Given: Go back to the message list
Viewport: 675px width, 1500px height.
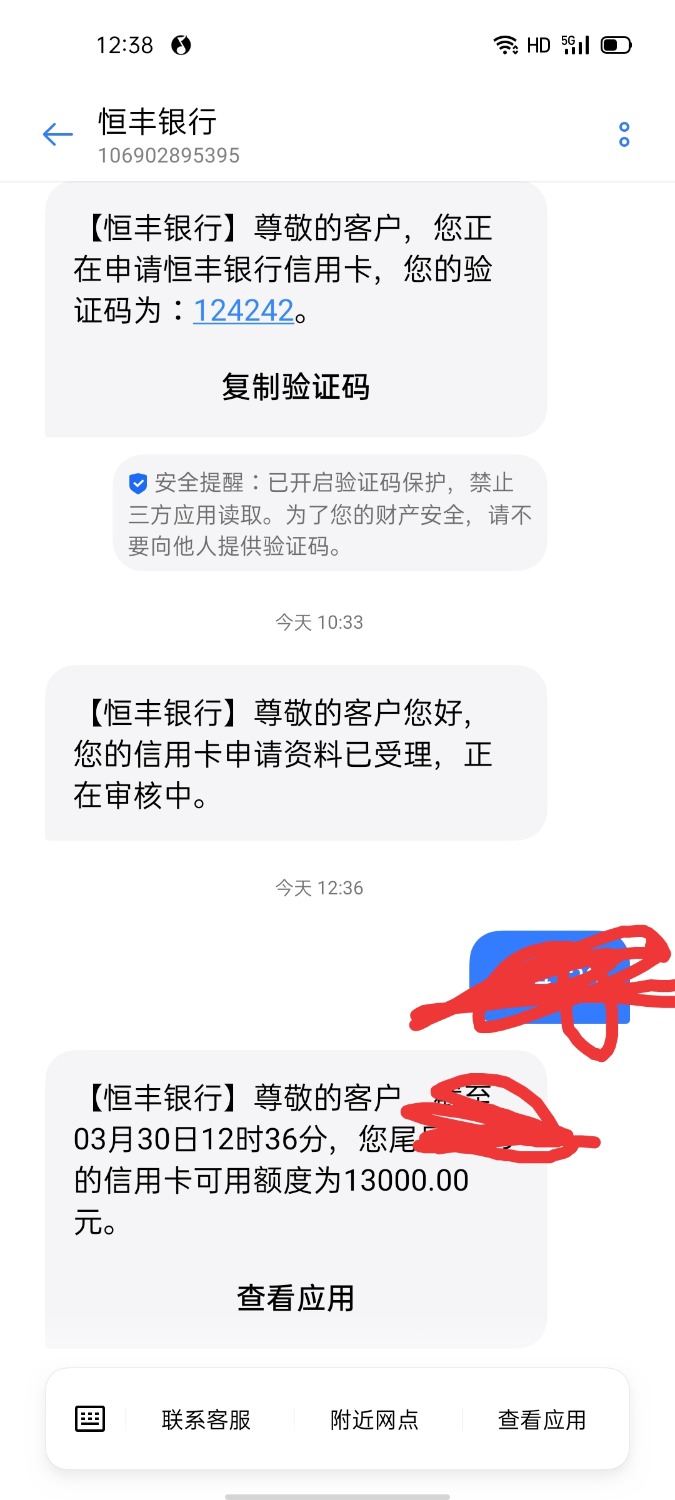Looking at the screenshot, I should coord(57,135).
